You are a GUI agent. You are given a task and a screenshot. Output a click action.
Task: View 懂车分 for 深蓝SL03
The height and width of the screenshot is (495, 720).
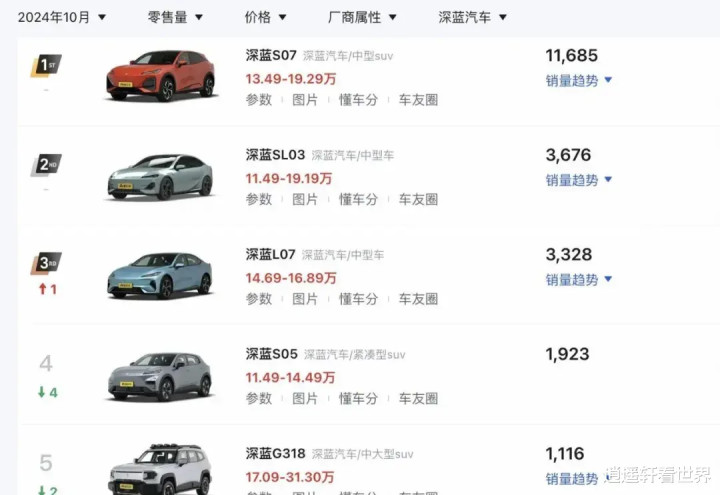click(358, 199)
